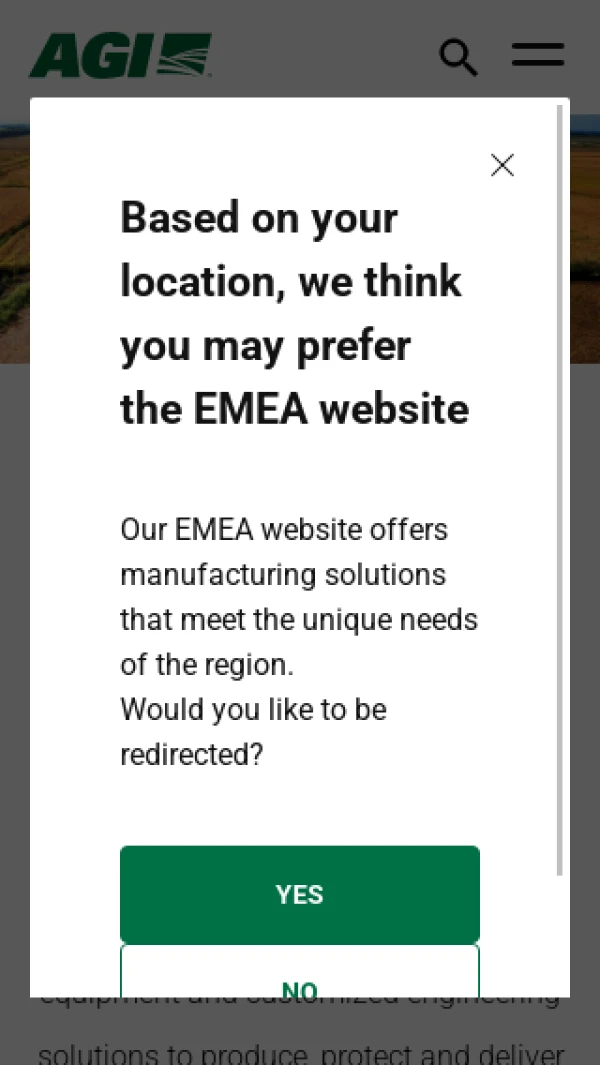Decline redirect with the NO button

point(300,976)
